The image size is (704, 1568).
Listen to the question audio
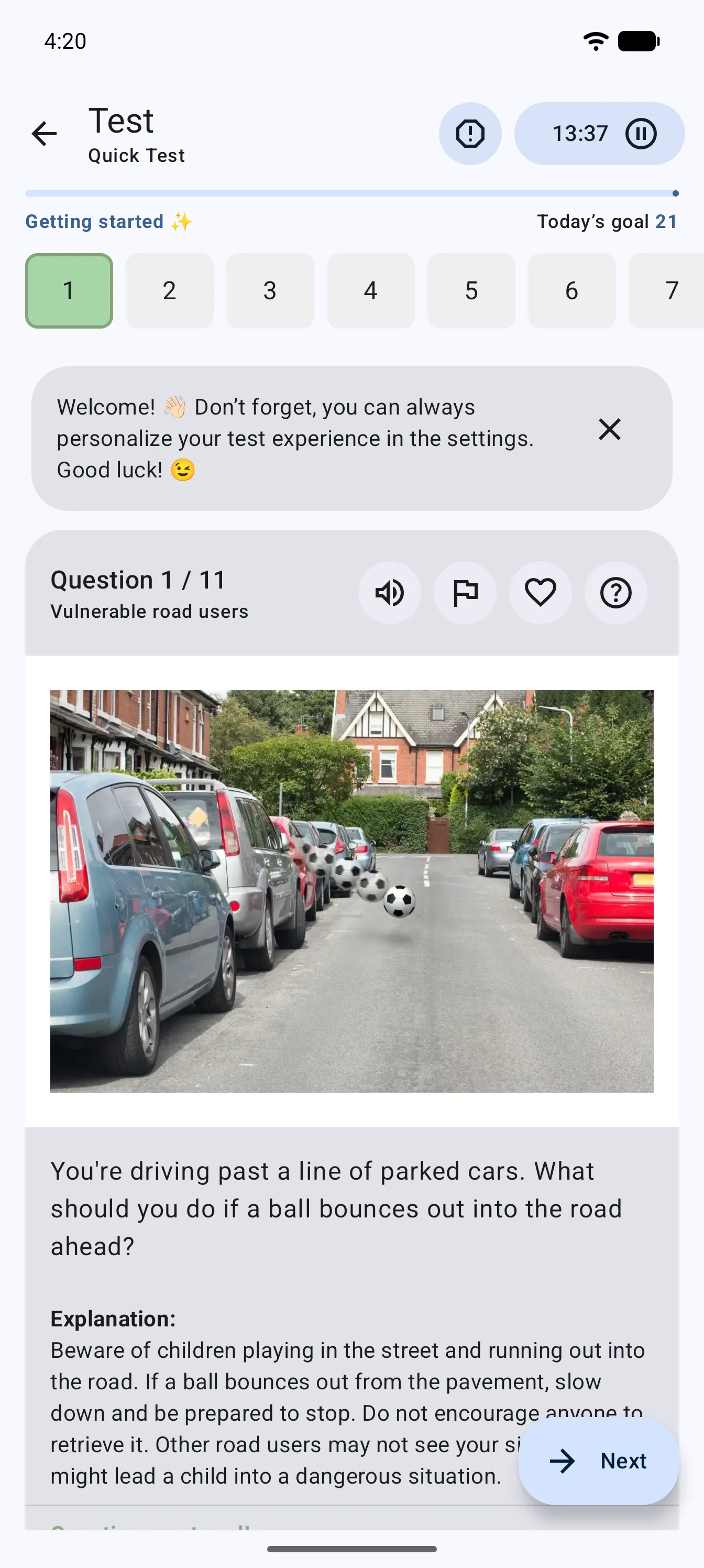point(389,593)
